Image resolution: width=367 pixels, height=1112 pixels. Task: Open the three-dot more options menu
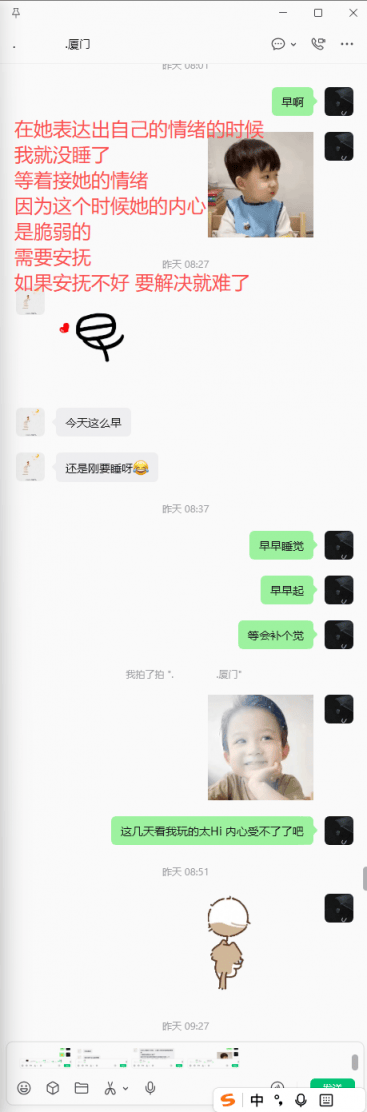click(x=347, y=44)
